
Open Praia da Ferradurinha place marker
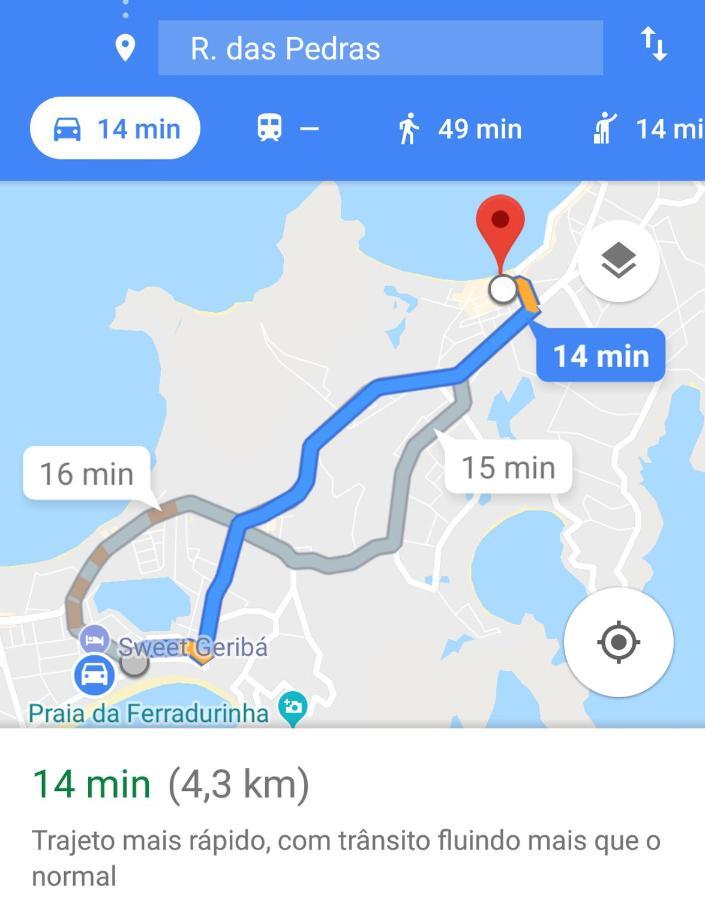(x=292, y=708)
